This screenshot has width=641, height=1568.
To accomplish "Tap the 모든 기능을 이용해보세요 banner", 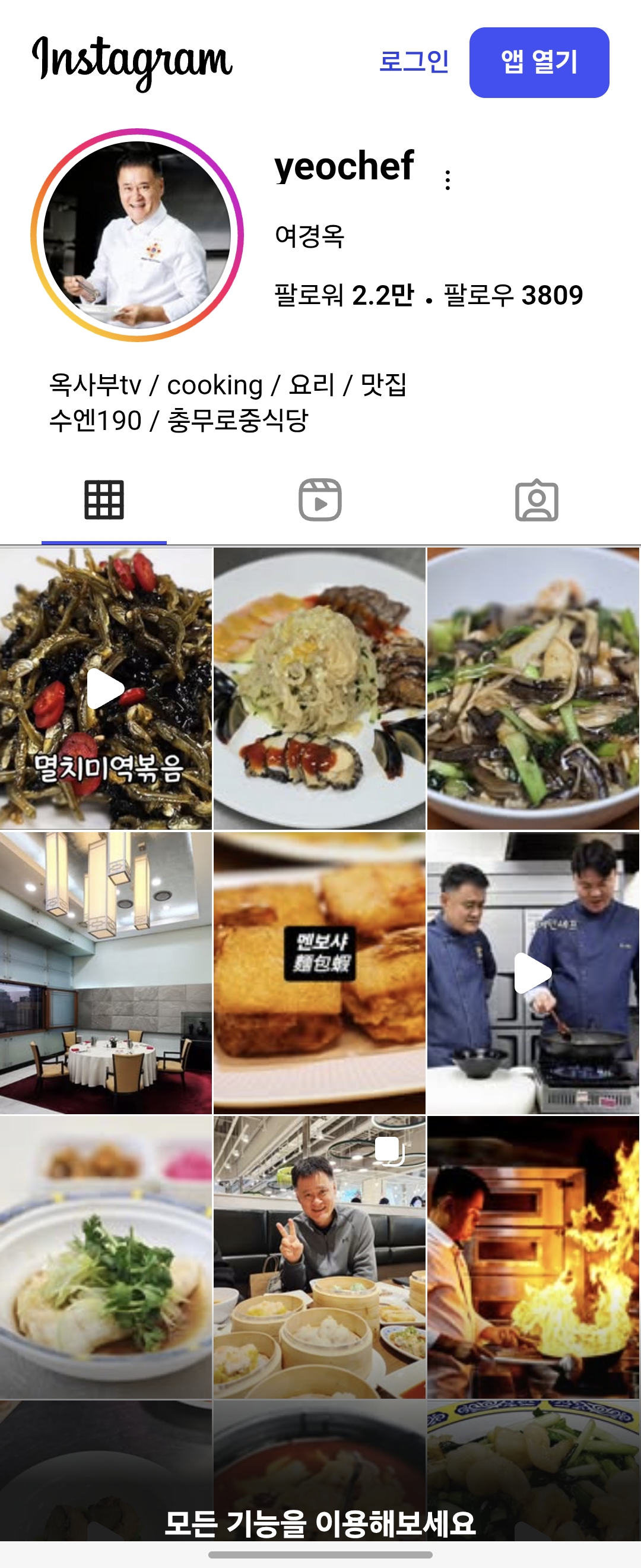I will pos(320,1522).
